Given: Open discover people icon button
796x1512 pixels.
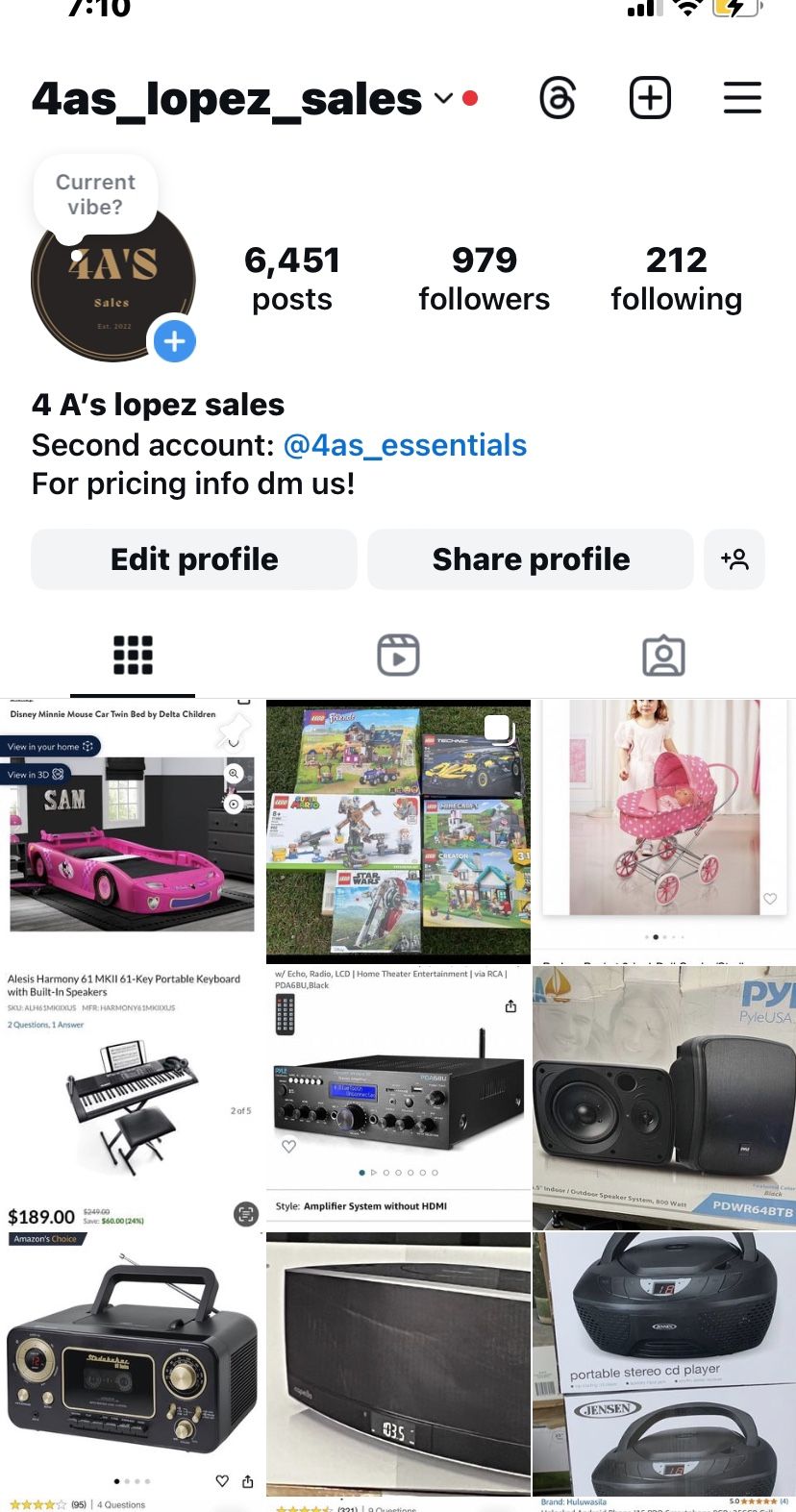Looking at the screenshot, I should tap(734, 559).
